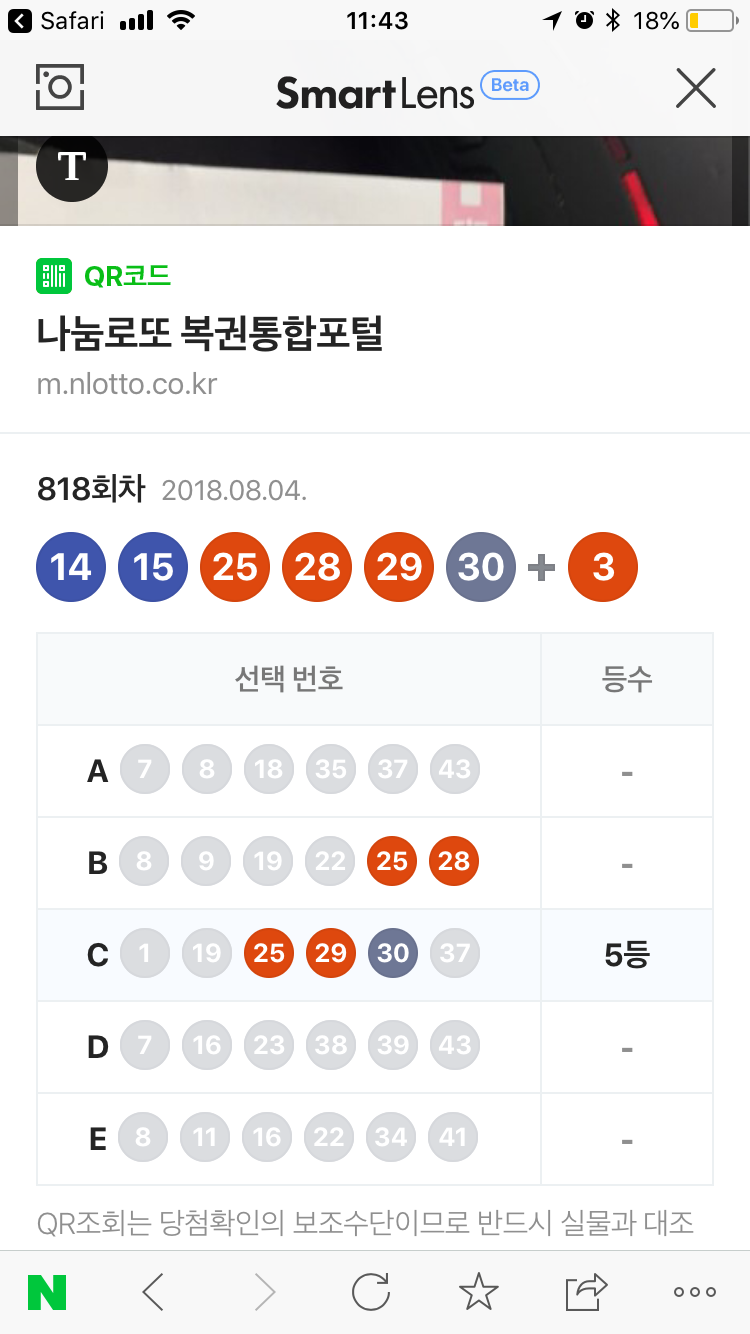Reload the current page

click(x=371, y=1292)
